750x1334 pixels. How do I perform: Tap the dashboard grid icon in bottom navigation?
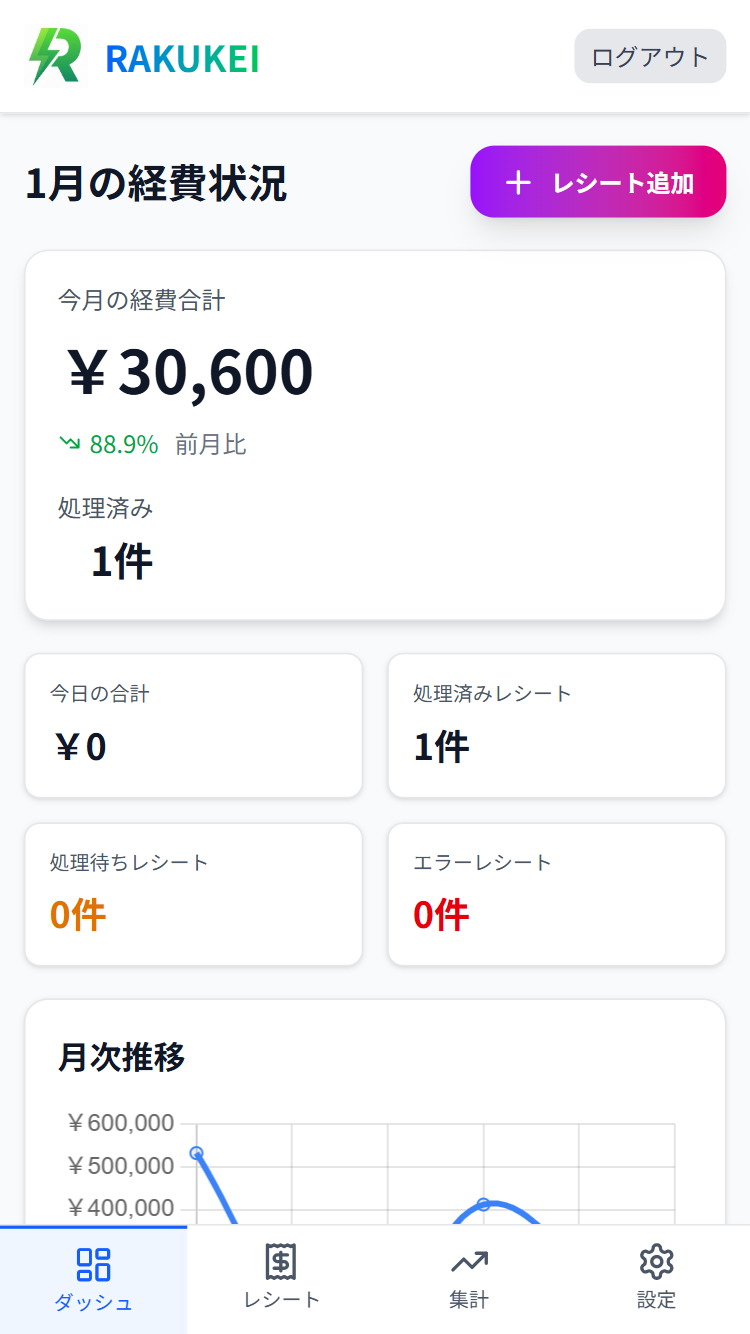[95, 1264]
